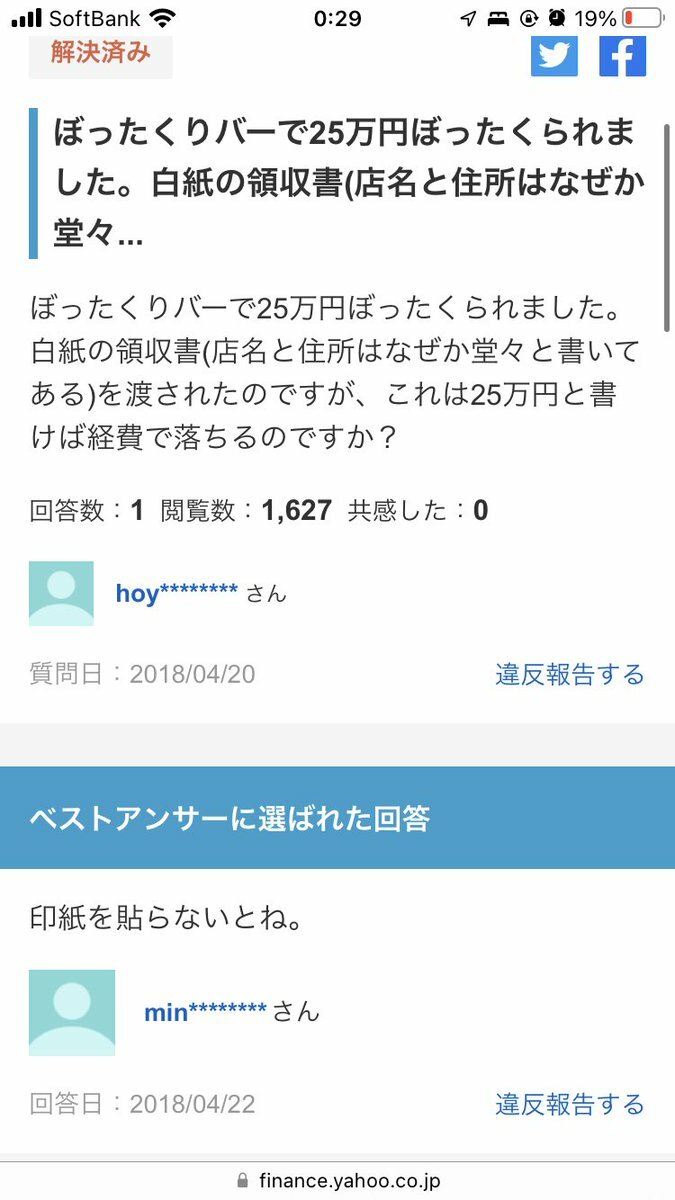Report the question posted 2018/04/20

click(x=569, y=674)
